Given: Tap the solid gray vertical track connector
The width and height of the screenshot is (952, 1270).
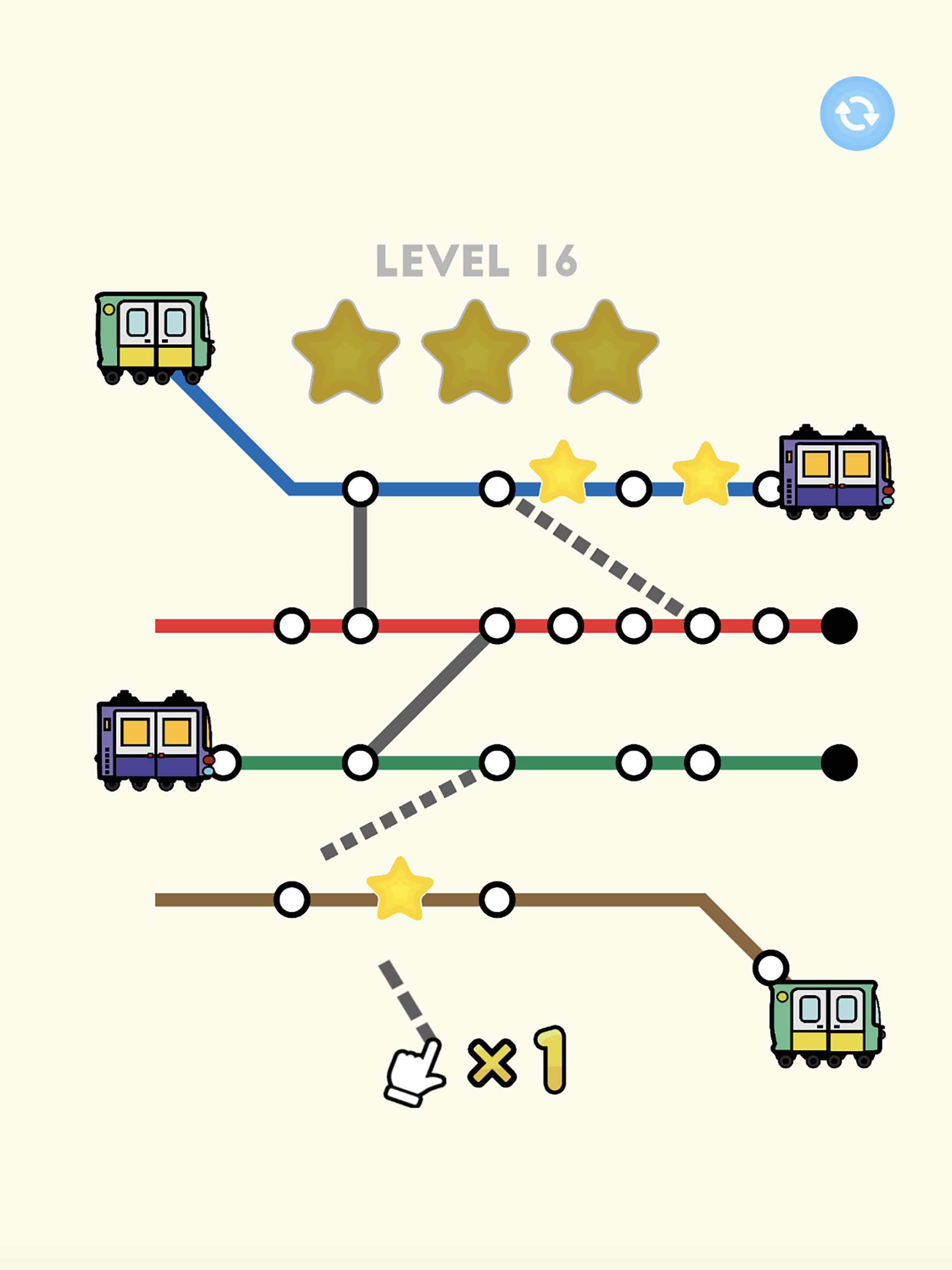Looking at the screenshot, I should tap(360, 557).
